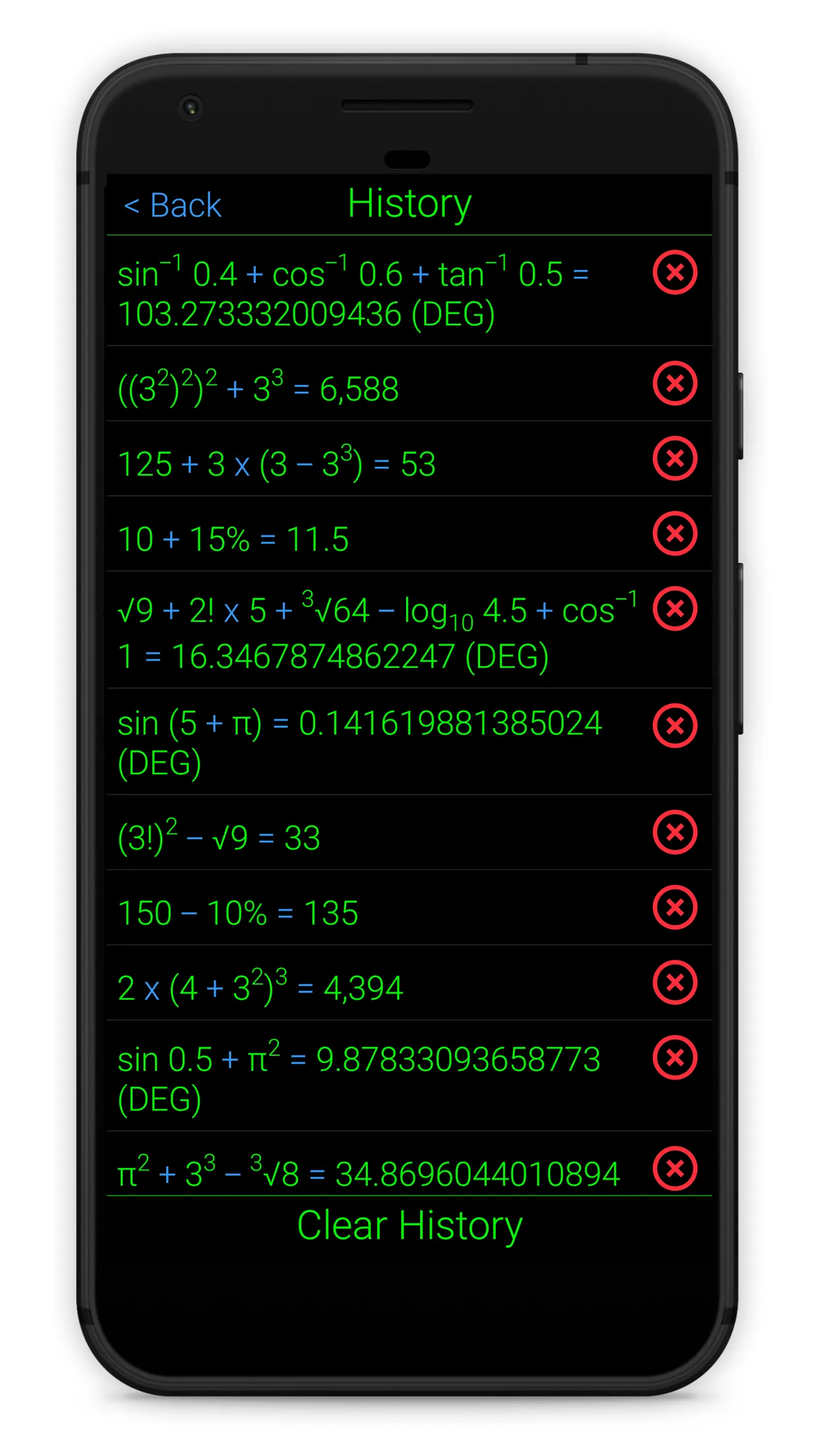Delete the 125 + 3 x (3 − 3³) entry

pyautogui.click(x=675, y=458)
